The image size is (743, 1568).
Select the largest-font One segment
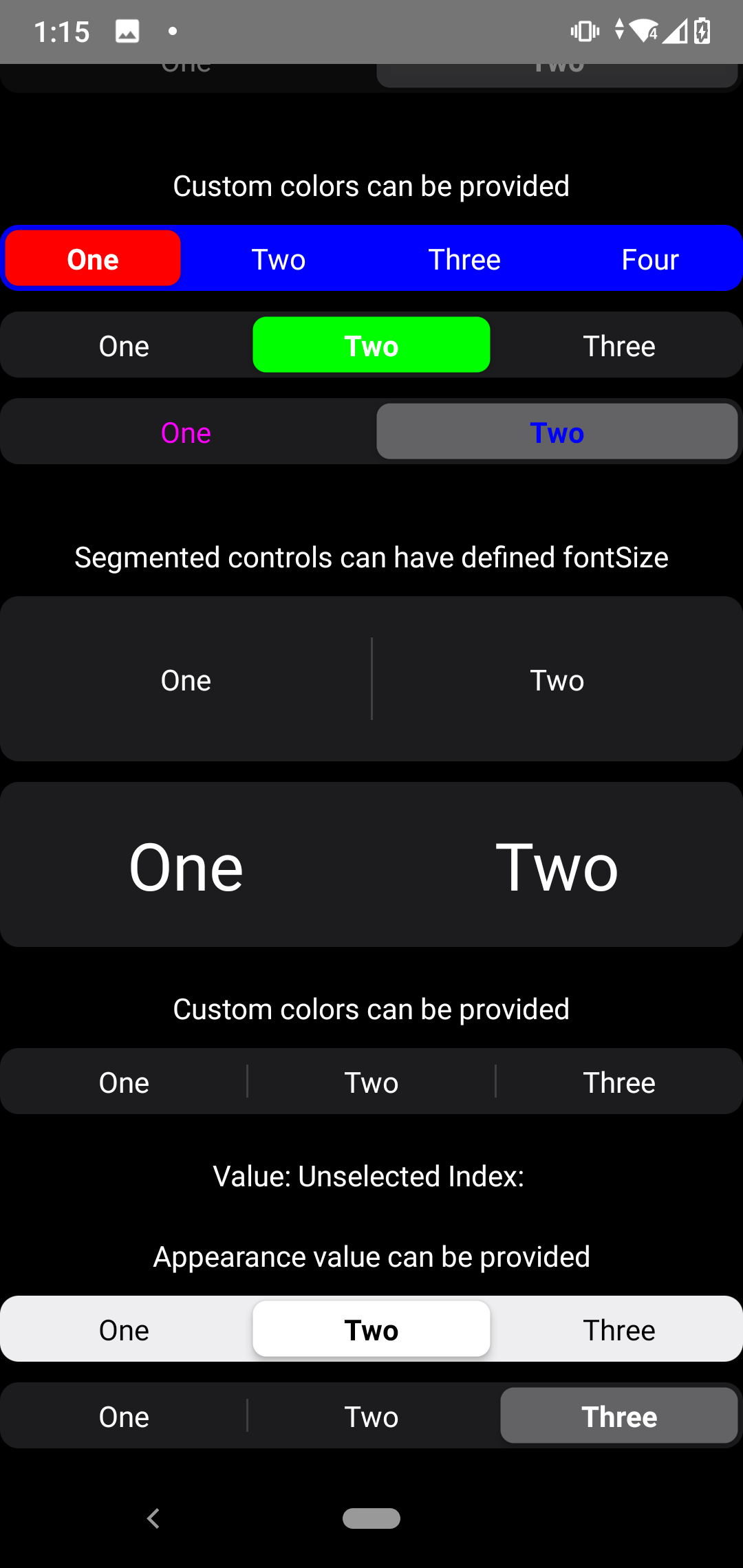click(186, 865)
